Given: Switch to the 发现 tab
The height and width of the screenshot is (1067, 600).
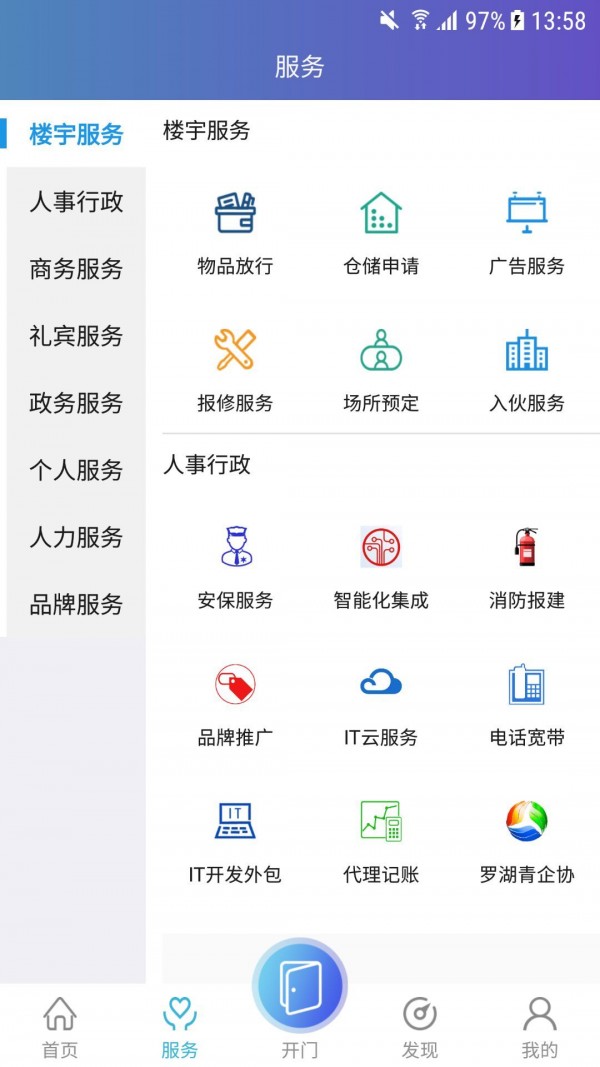Looking at the screenshot, I should pos(419,1027).
